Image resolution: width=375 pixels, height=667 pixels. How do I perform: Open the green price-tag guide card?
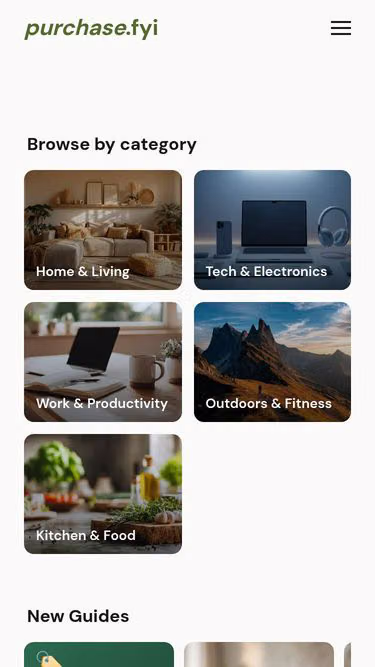pos(99,655)
